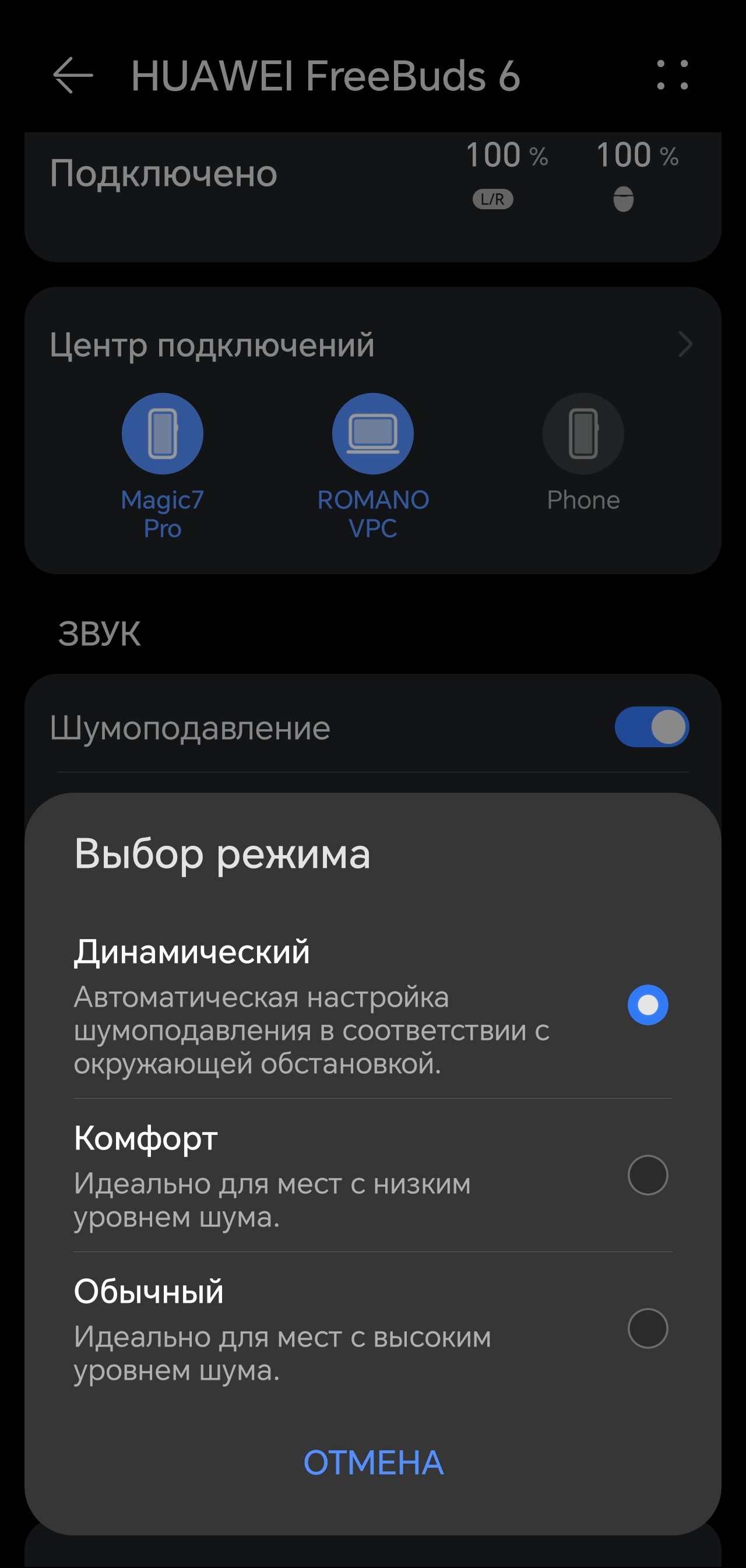The width and height of the screenshot is (746, 1568).
Task: Pick the Обычный mode
Action: tap(648, 1328)
